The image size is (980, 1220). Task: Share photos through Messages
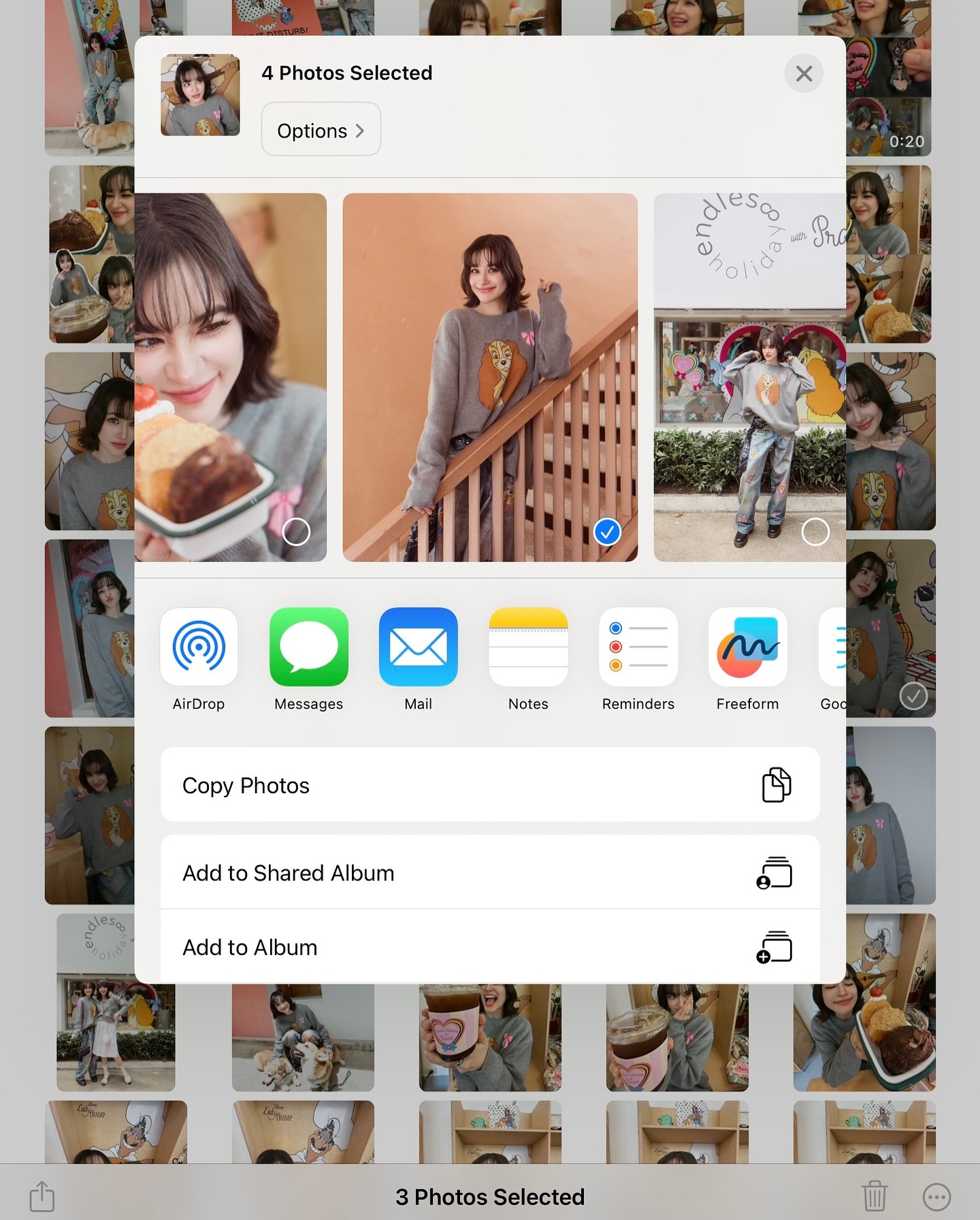tap(308, 647)
